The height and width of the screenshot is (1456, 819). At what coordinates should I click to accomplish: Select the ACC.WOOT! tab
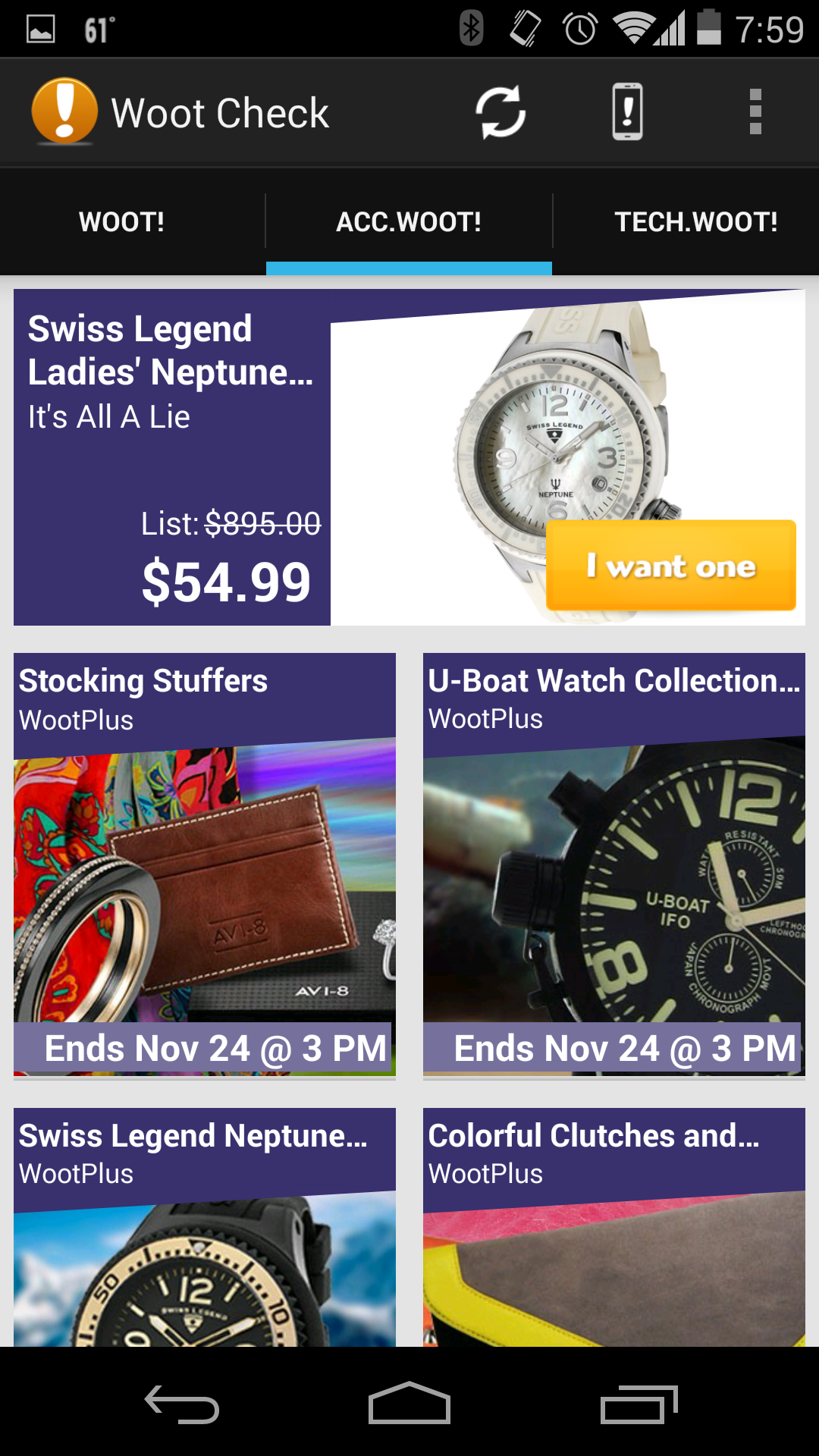409,222
